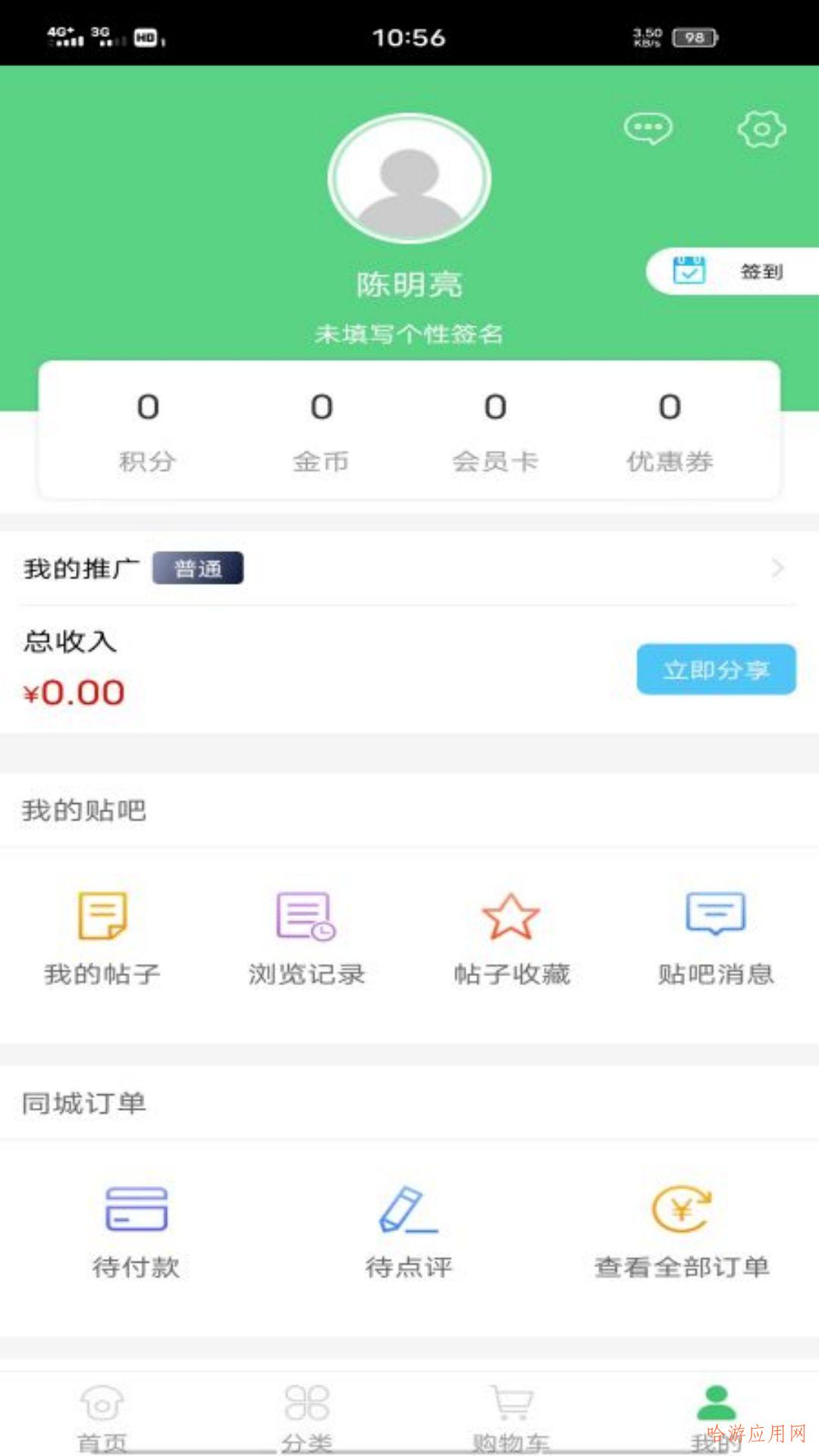Screen dimensions: 819x1456
Task: Open 帖子收藏 saved posts
Action: [511, 937]
